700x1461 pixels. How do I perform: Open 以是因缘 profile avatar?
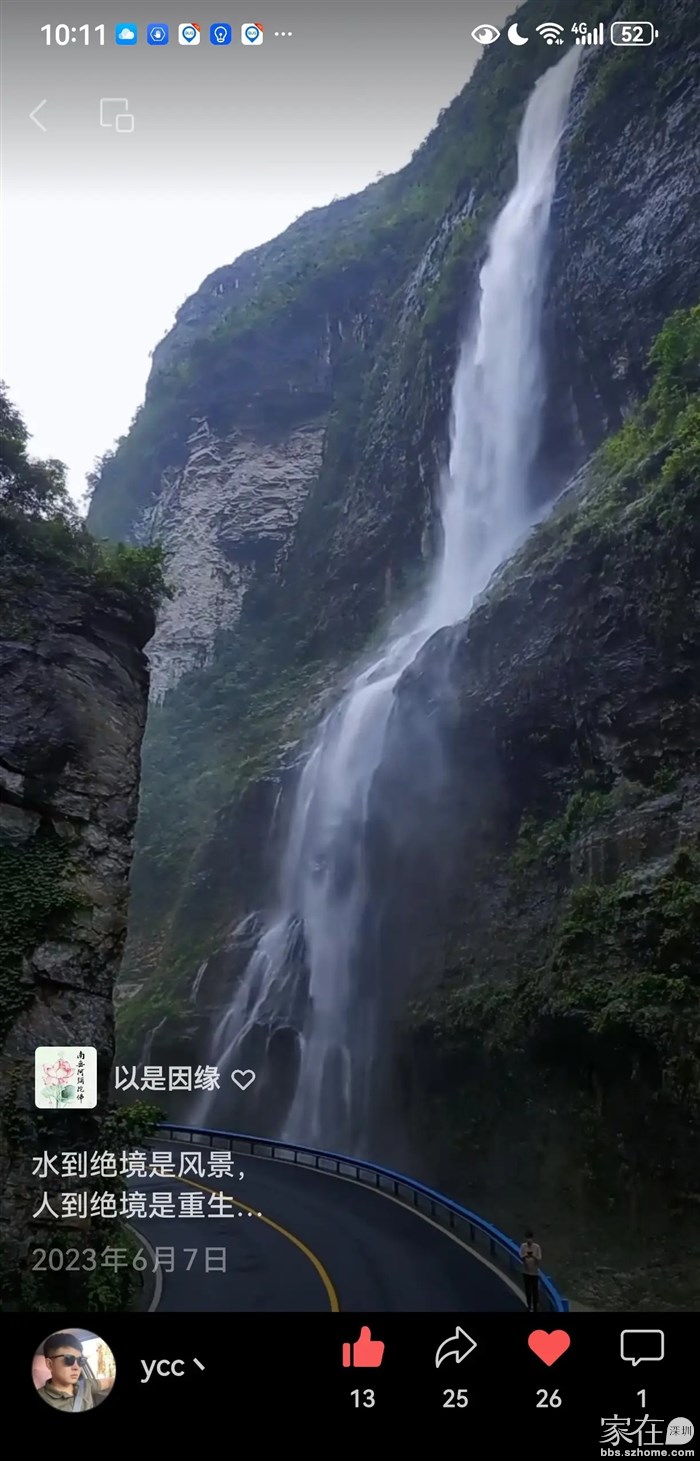[x=66, y=1078]
